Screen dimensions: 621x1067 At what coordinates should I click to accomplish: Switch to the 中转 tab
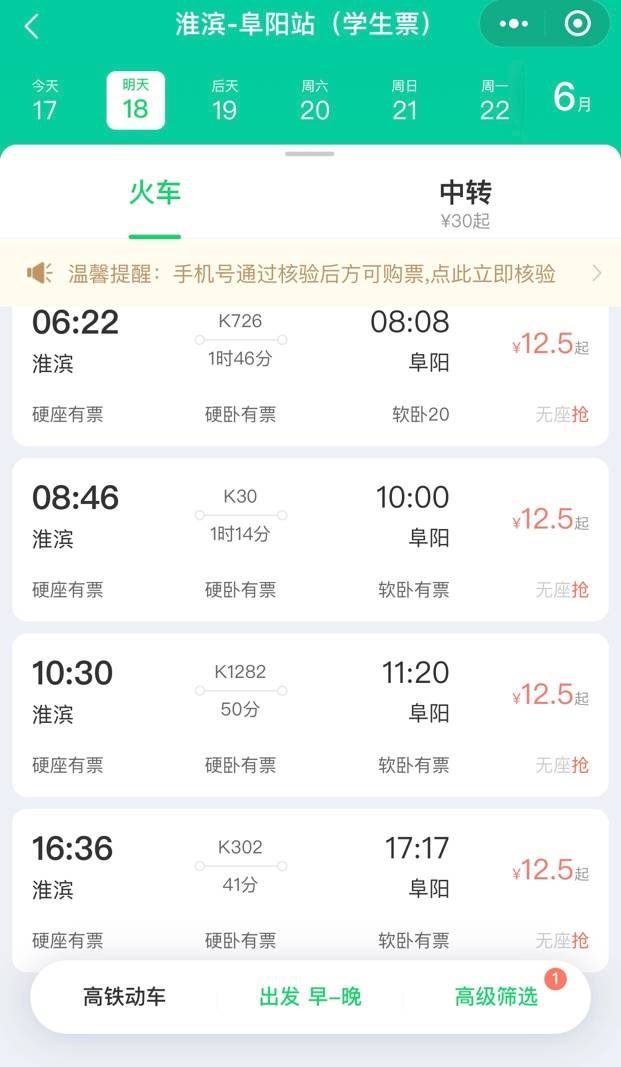465,203
